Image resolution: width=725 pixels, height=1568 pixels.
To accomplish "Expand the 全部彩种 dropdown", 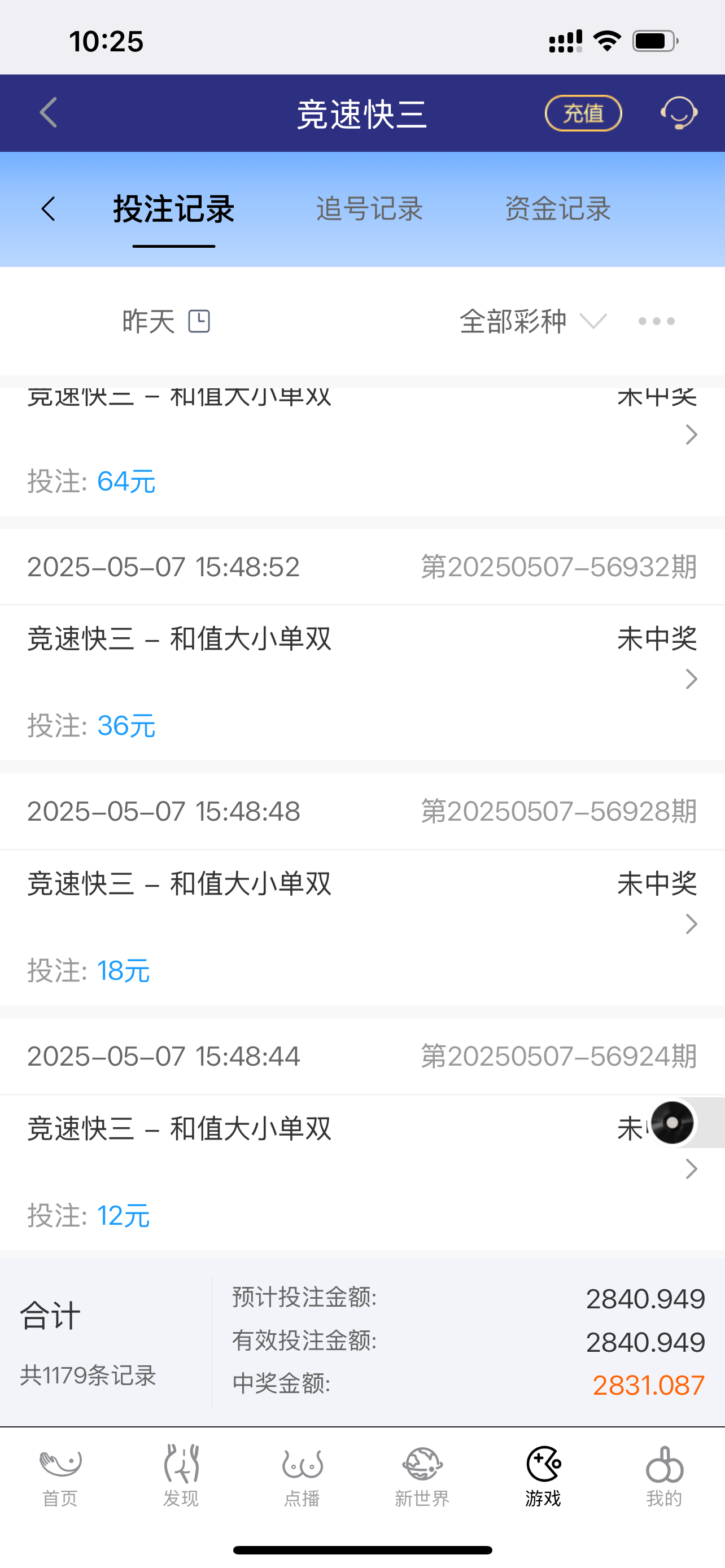I will point(532,321).
